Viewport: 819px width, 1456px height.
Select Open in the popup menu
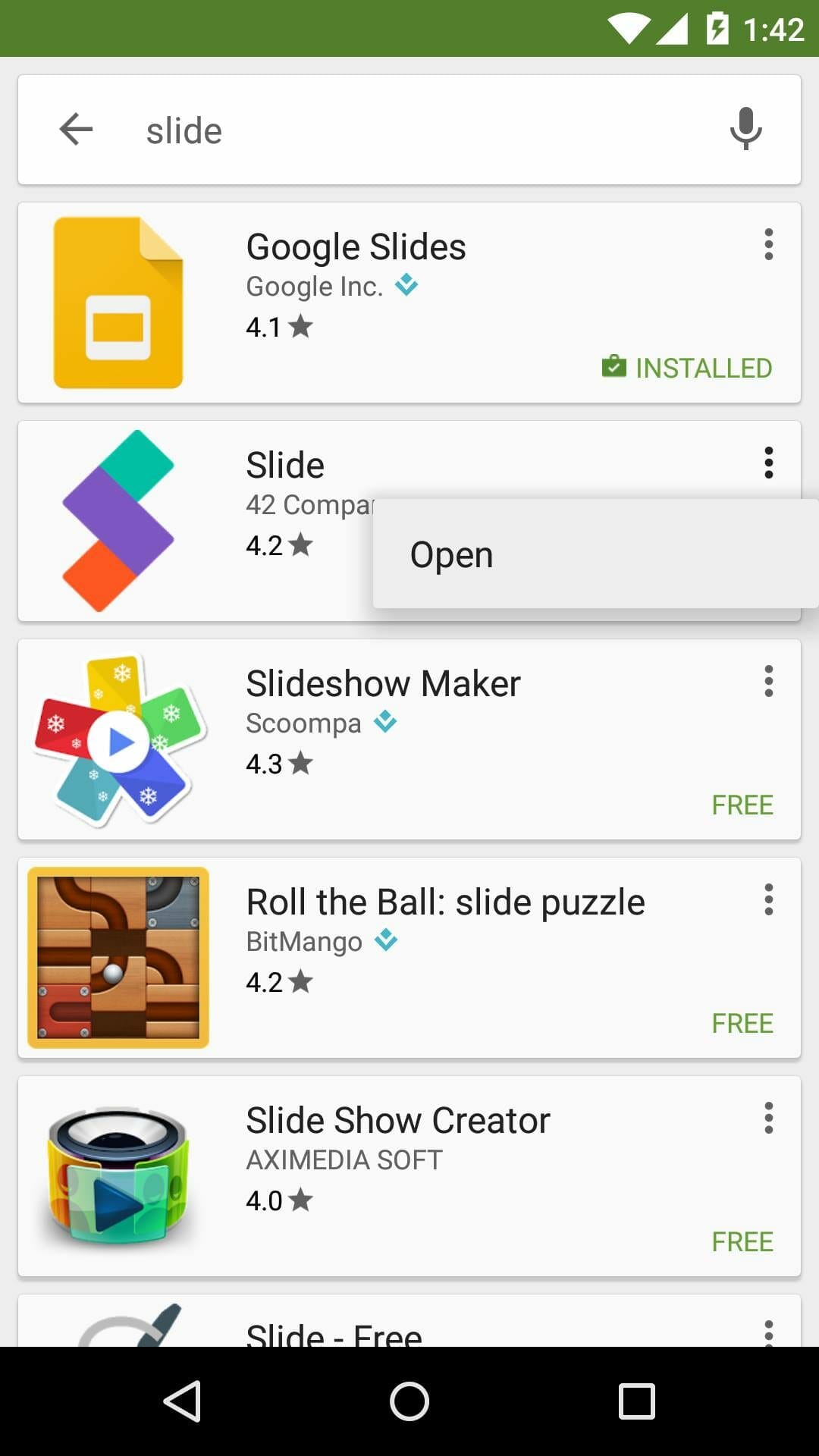point(452,554)
